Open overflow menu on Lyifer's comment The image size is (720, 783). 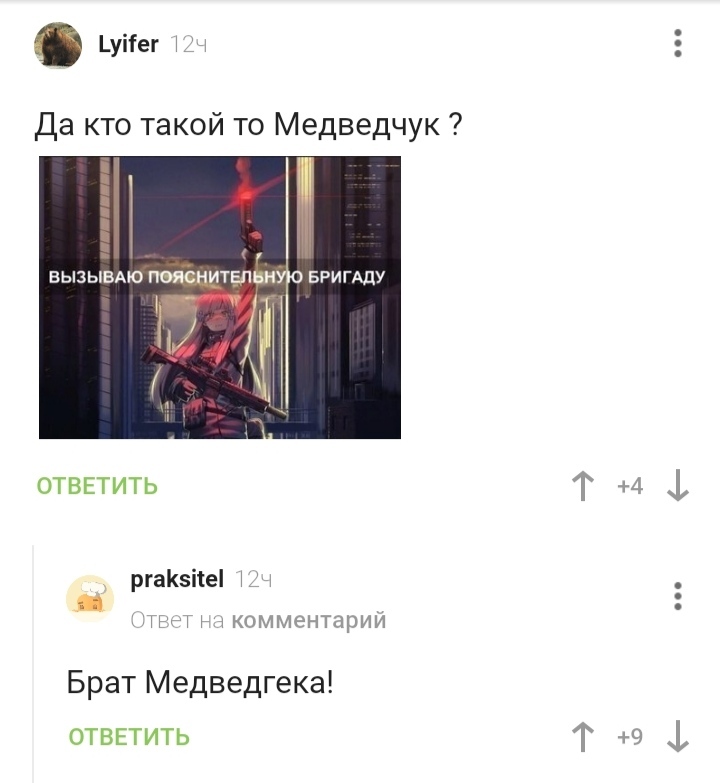(x=678, y=44)
